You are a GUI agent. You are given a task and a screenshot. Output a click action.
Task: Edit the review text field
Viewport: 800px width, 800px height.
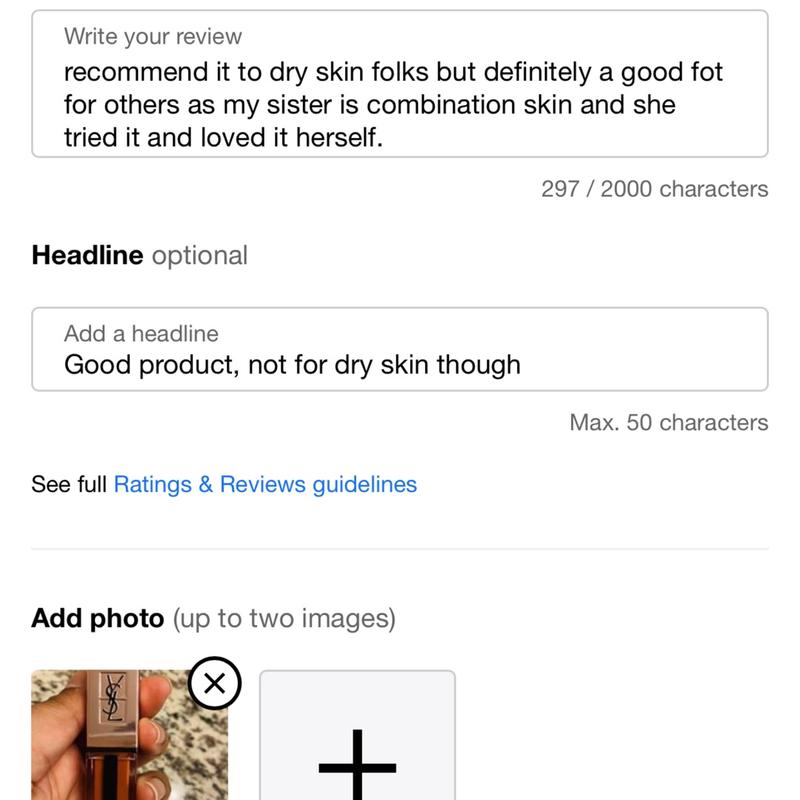pos(400,103)
